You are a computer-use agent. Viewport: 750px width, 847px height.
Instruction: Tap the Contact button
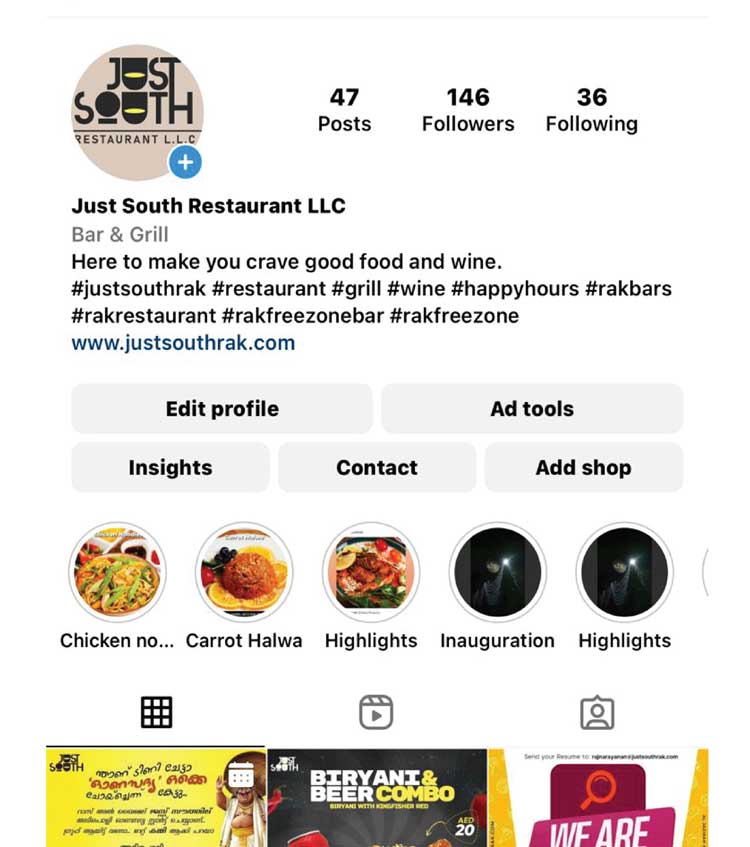pyautogui.click(x=377, y=468)
